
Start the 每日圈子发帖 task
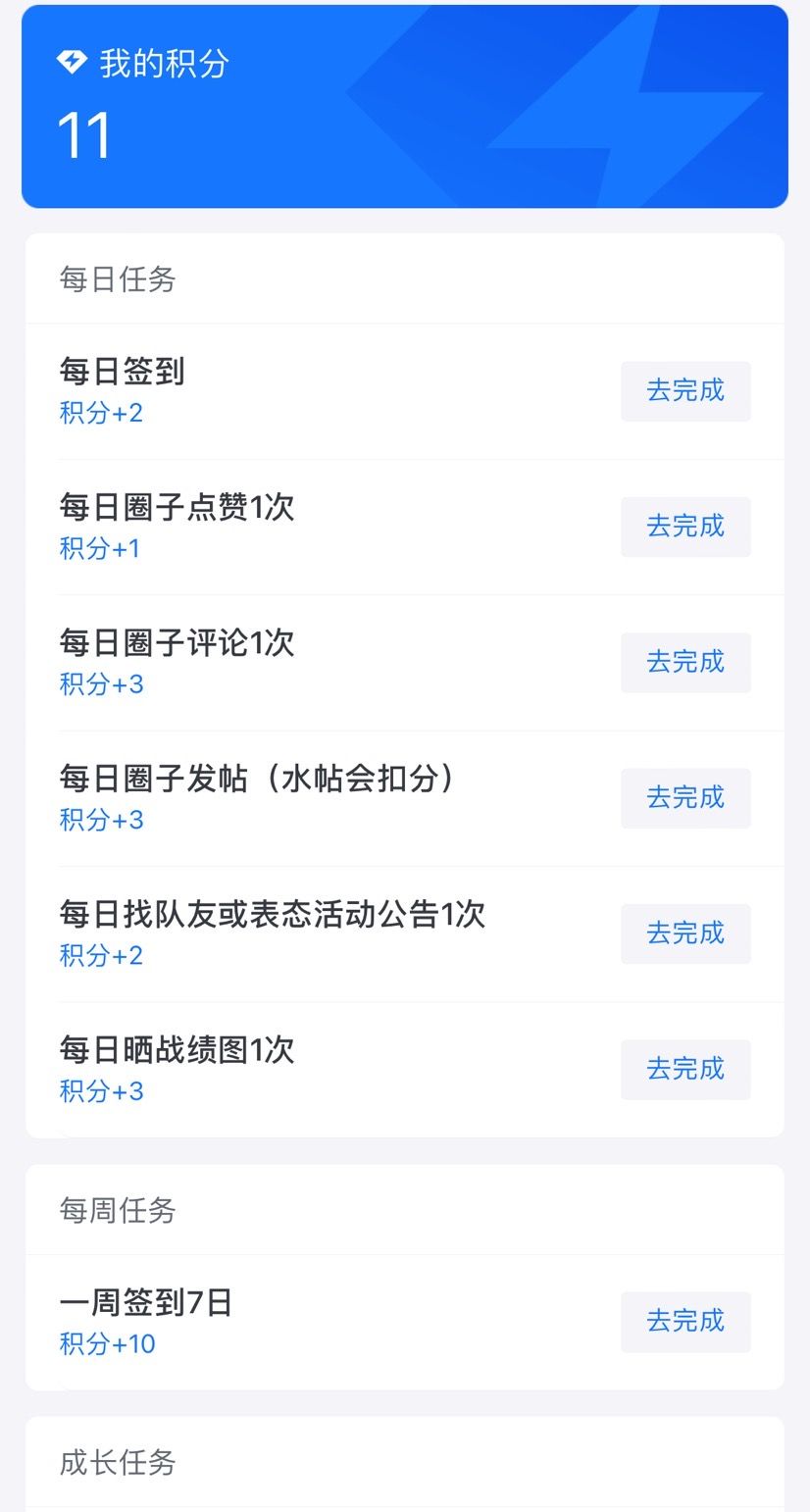point(685,798)
